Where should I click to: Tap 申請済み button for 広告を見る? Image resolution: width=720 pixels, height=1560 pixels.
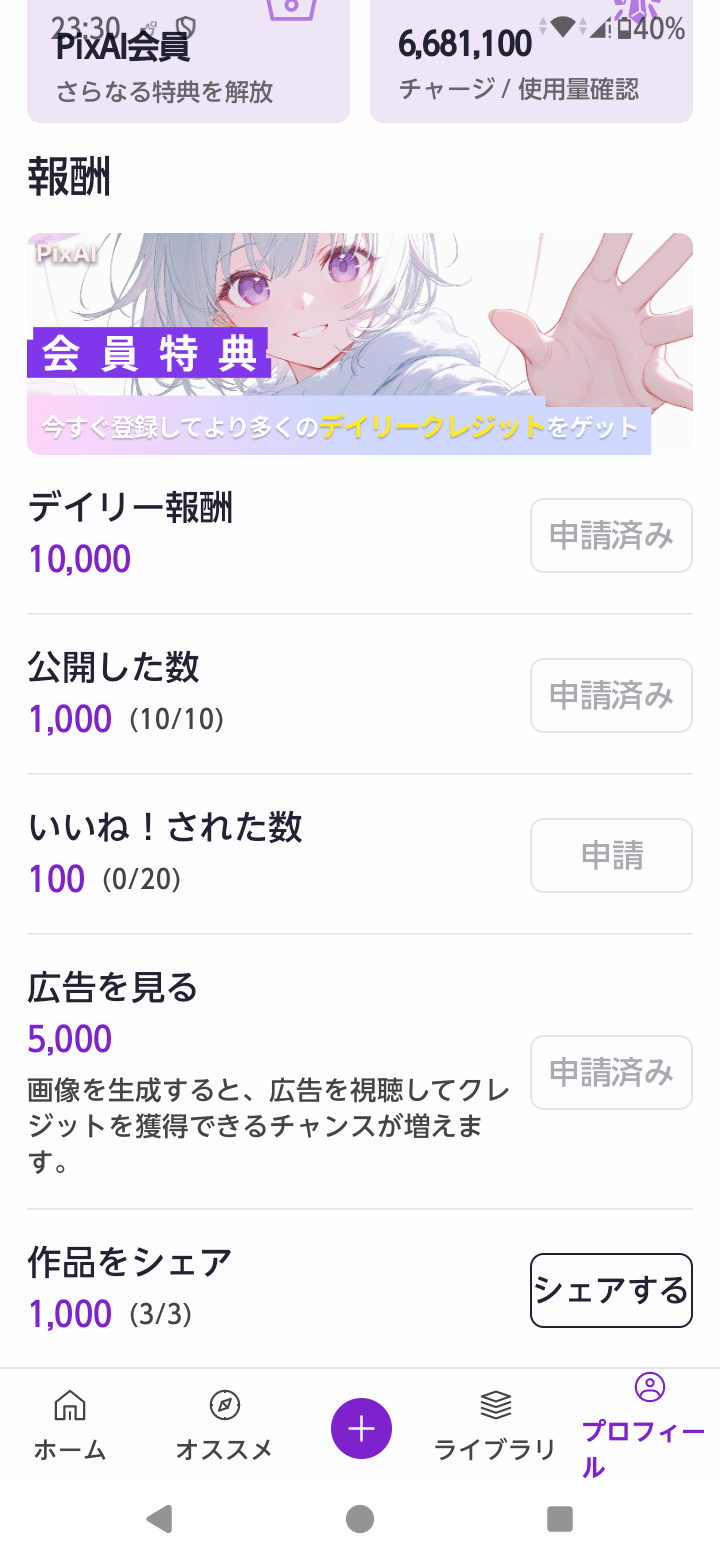coord(611,1073)
